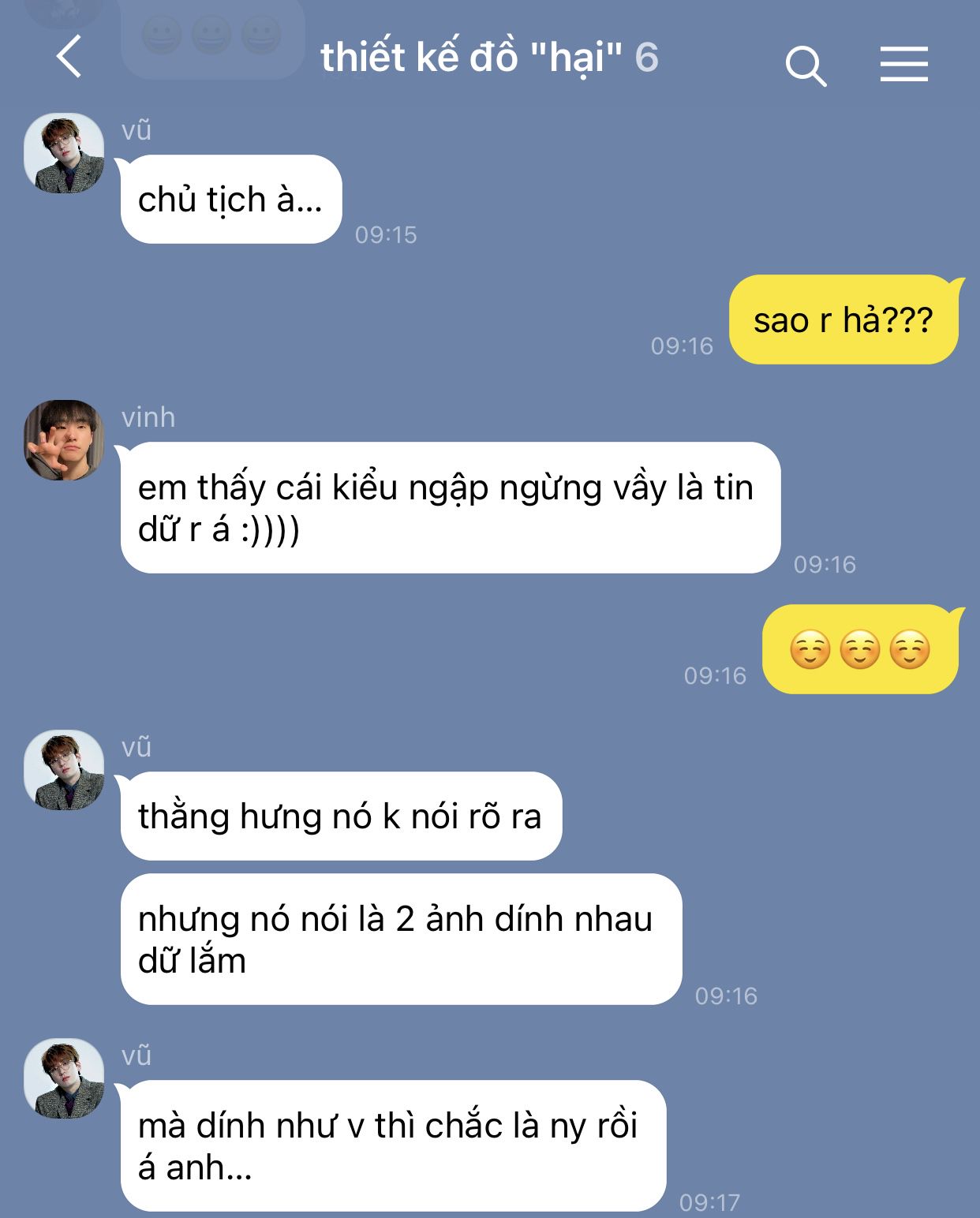Open vinh's profile picture

coord(64,440)
